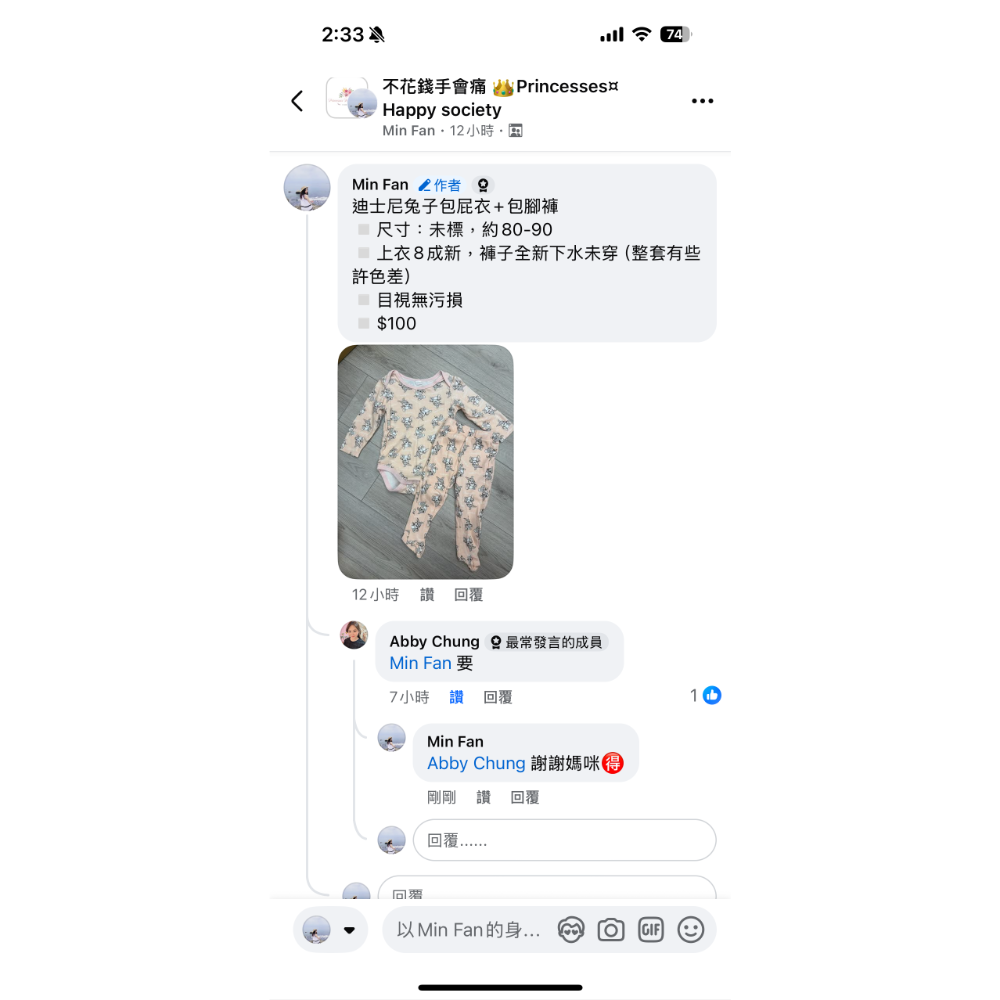Type a comment as Min Fan
The height and width of the screenshot is (1000, 1000).
468,930
